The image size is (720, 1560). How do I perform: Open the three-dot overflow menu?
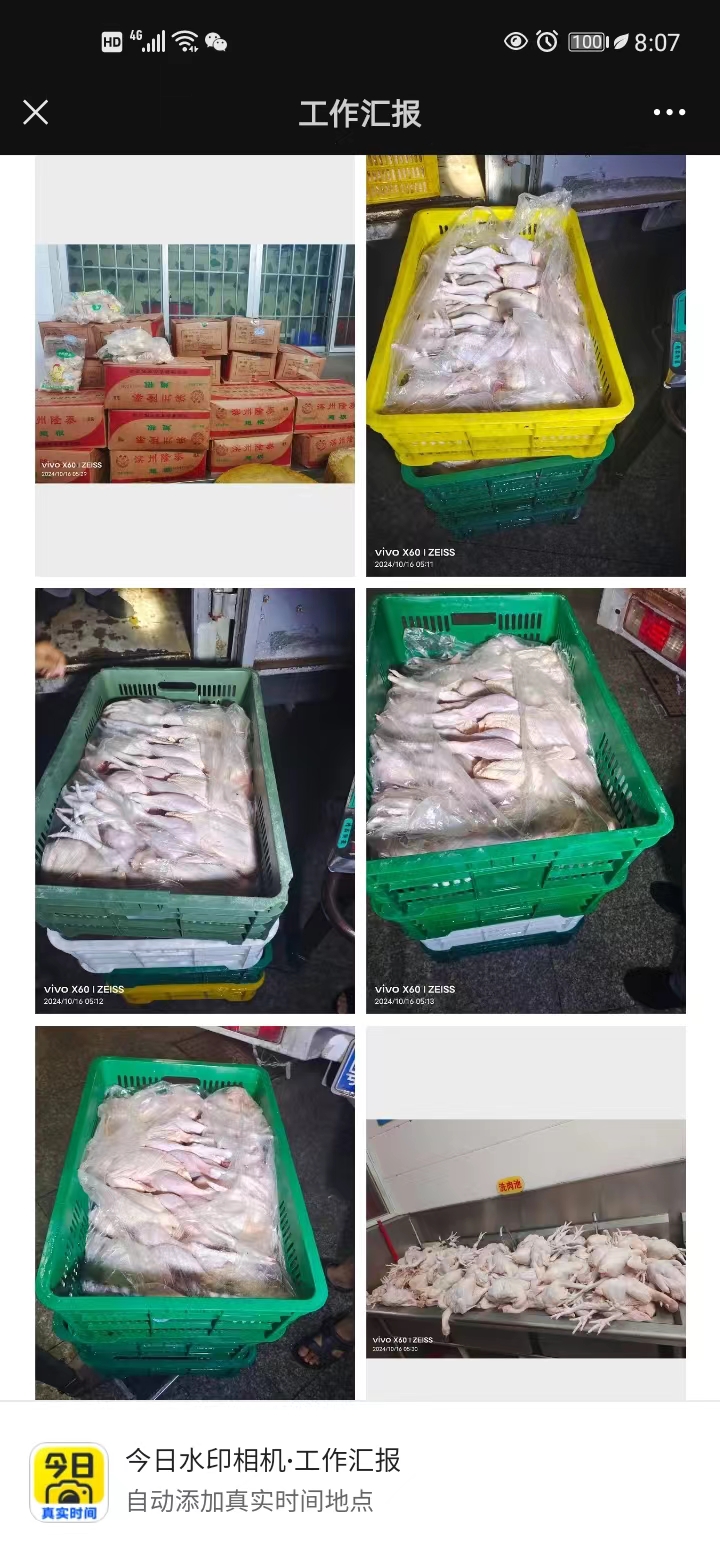tap(669, 112)
